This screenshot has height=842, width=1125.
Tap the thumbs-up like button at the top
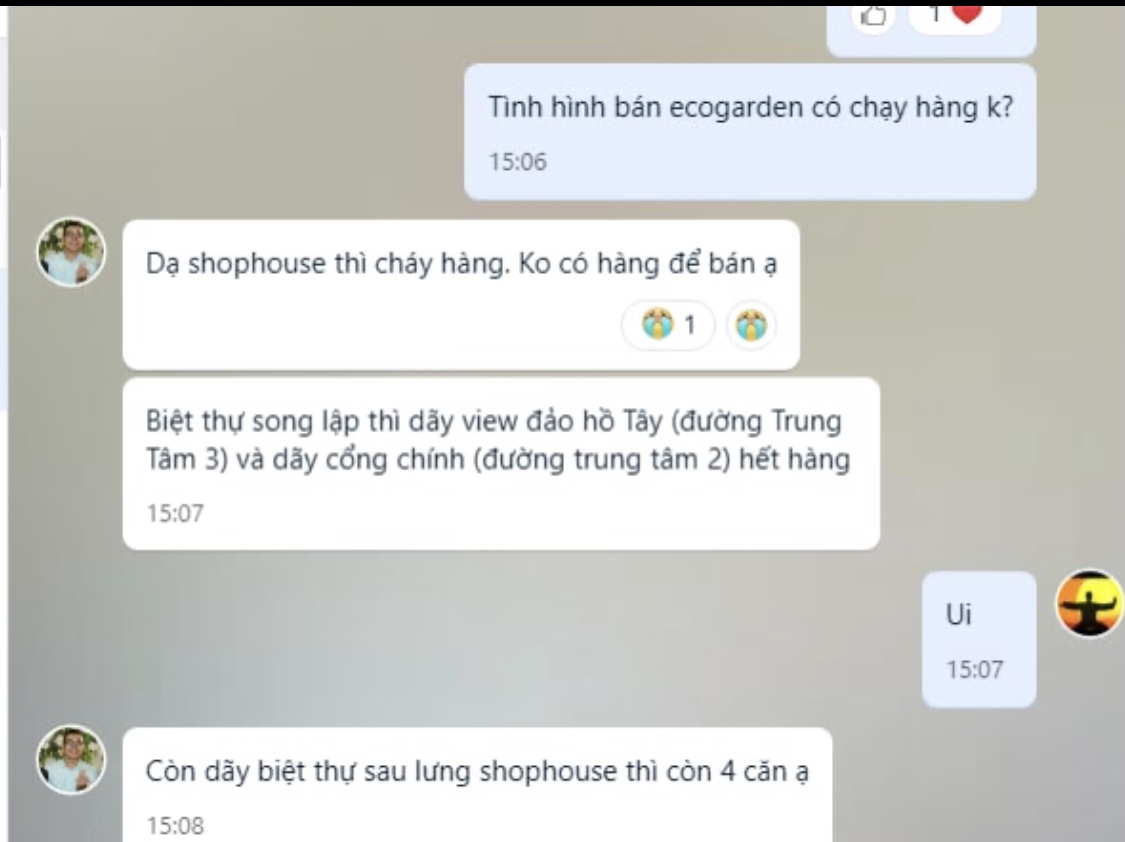tap(873, 16)
